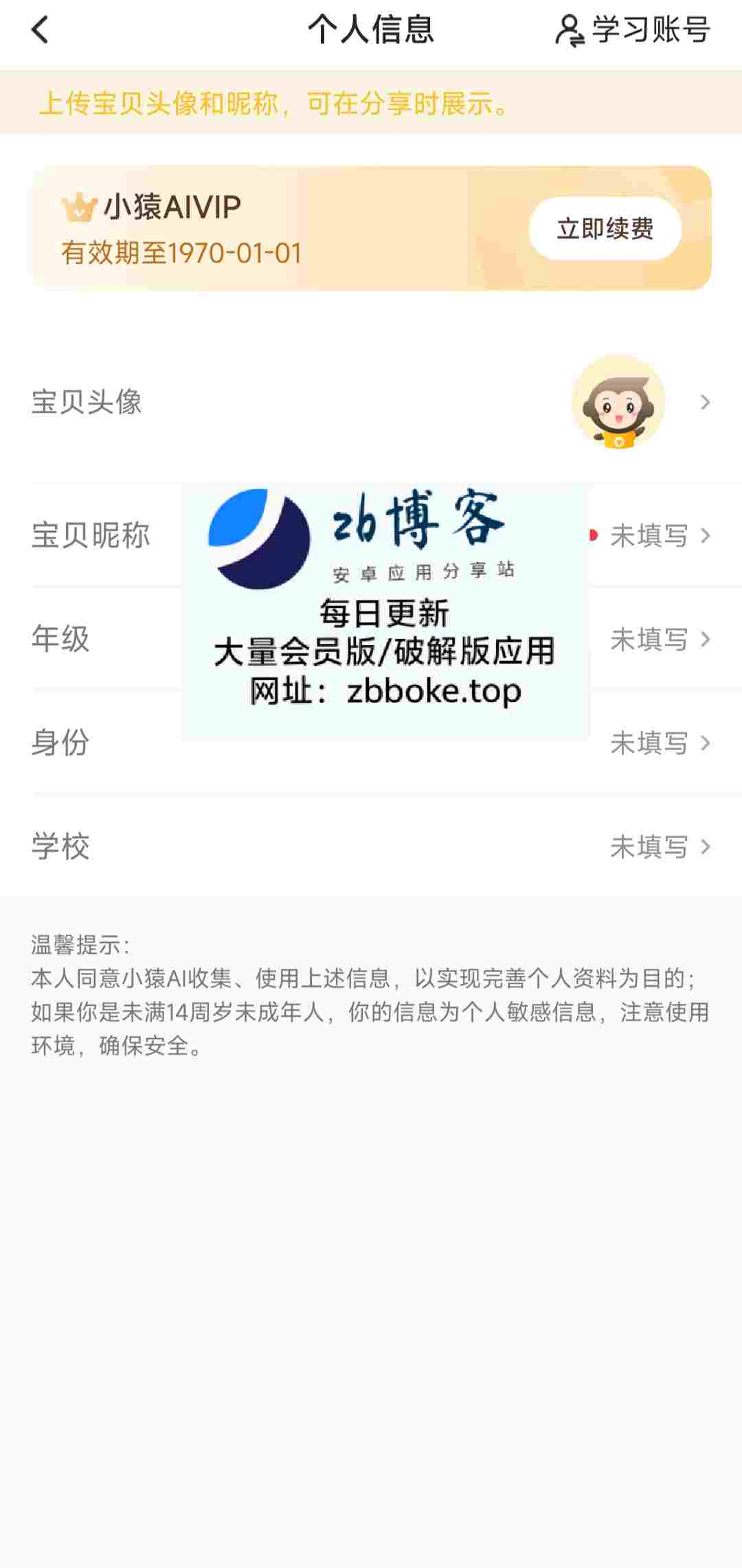The image size is (742, 1568).
Task: Tap the 立即续费 renew button
Action: coord(605,229)
